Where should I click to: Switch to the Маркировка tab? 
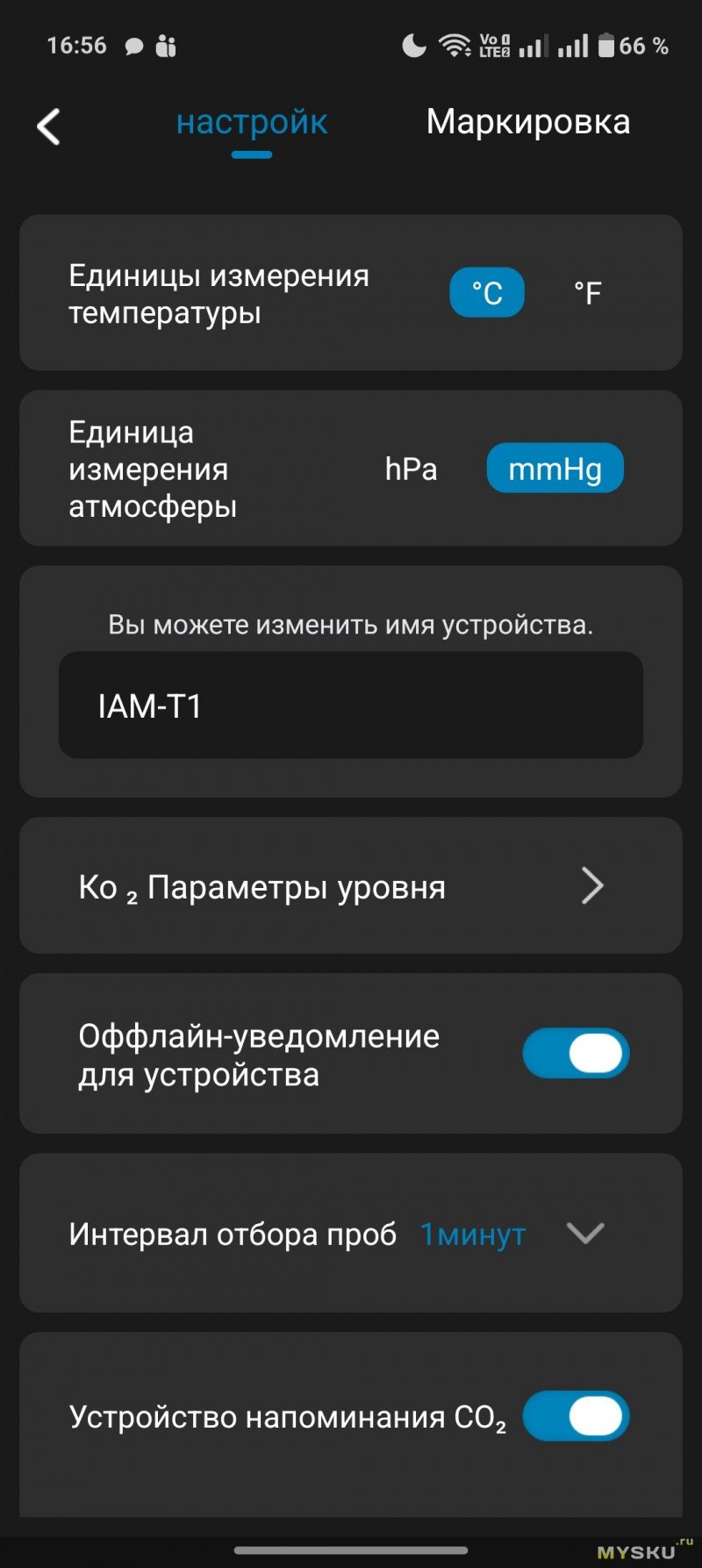[527, 123]
